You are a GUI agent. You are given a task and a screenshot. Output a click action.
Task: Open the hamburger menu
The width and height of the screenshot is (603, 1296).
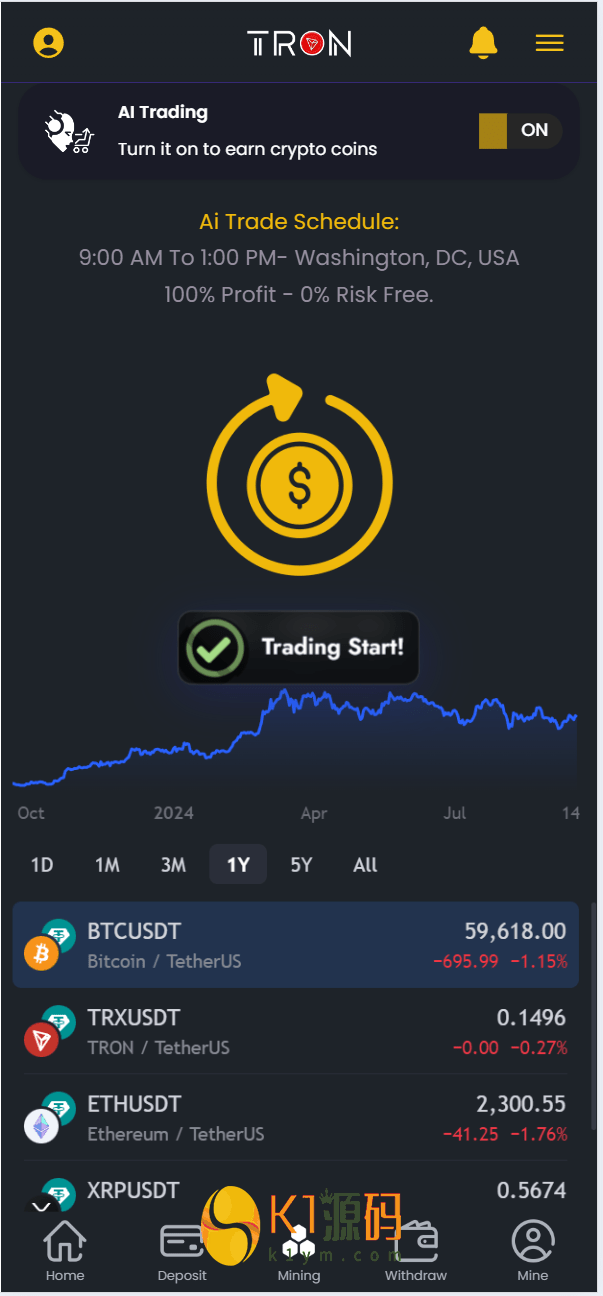[x=549, y=43]
